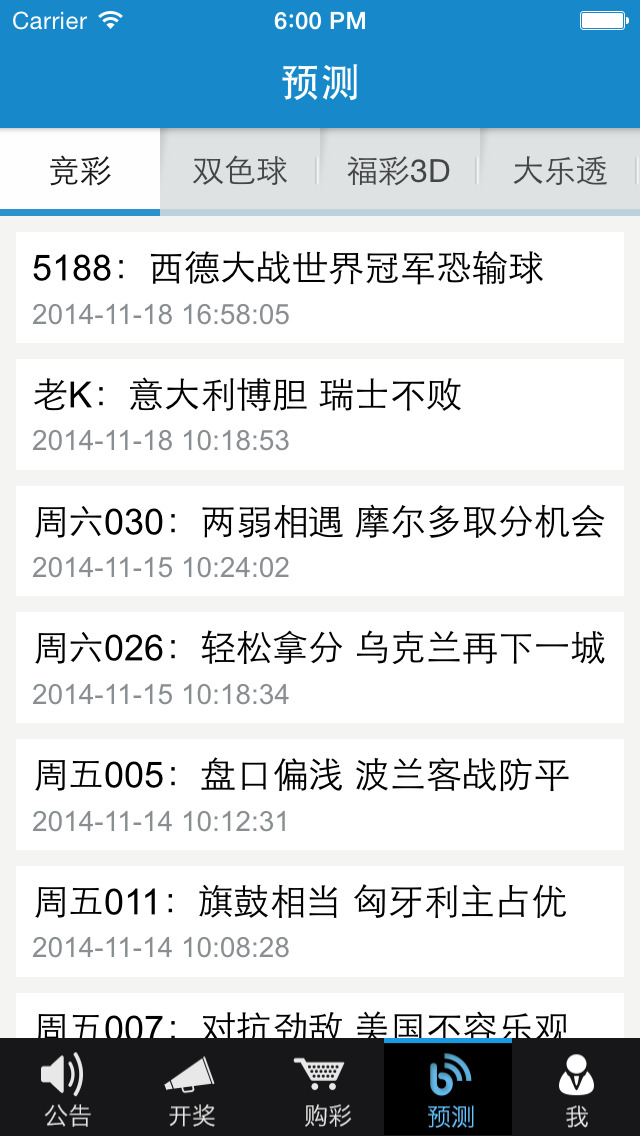Read 周六030：两弱相遇 摩尔多取分机会
640x1136 pixels.
pos(320,541)
